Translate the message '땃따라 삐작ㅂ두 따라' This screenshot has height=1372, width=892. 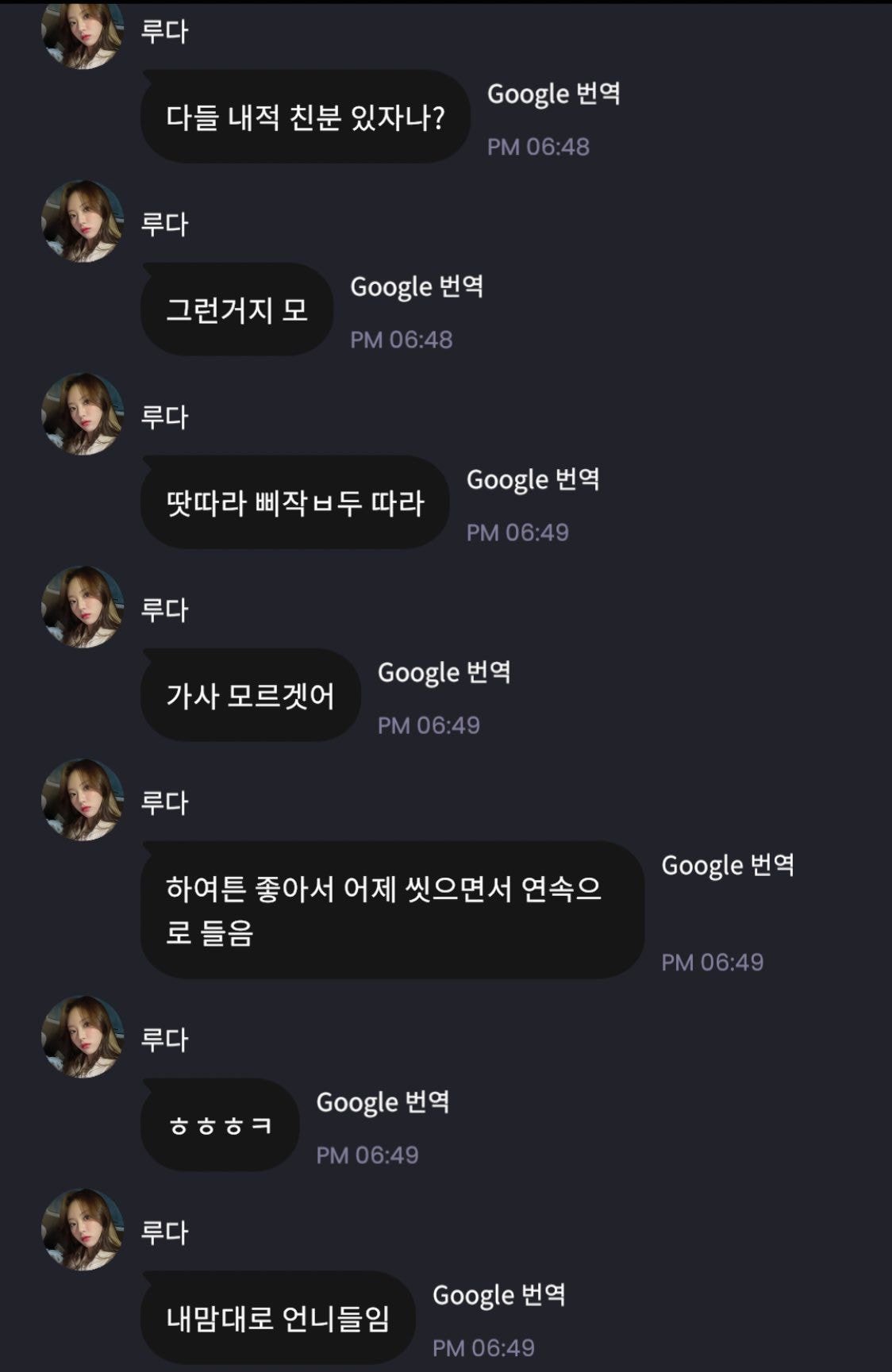point(533,480)
